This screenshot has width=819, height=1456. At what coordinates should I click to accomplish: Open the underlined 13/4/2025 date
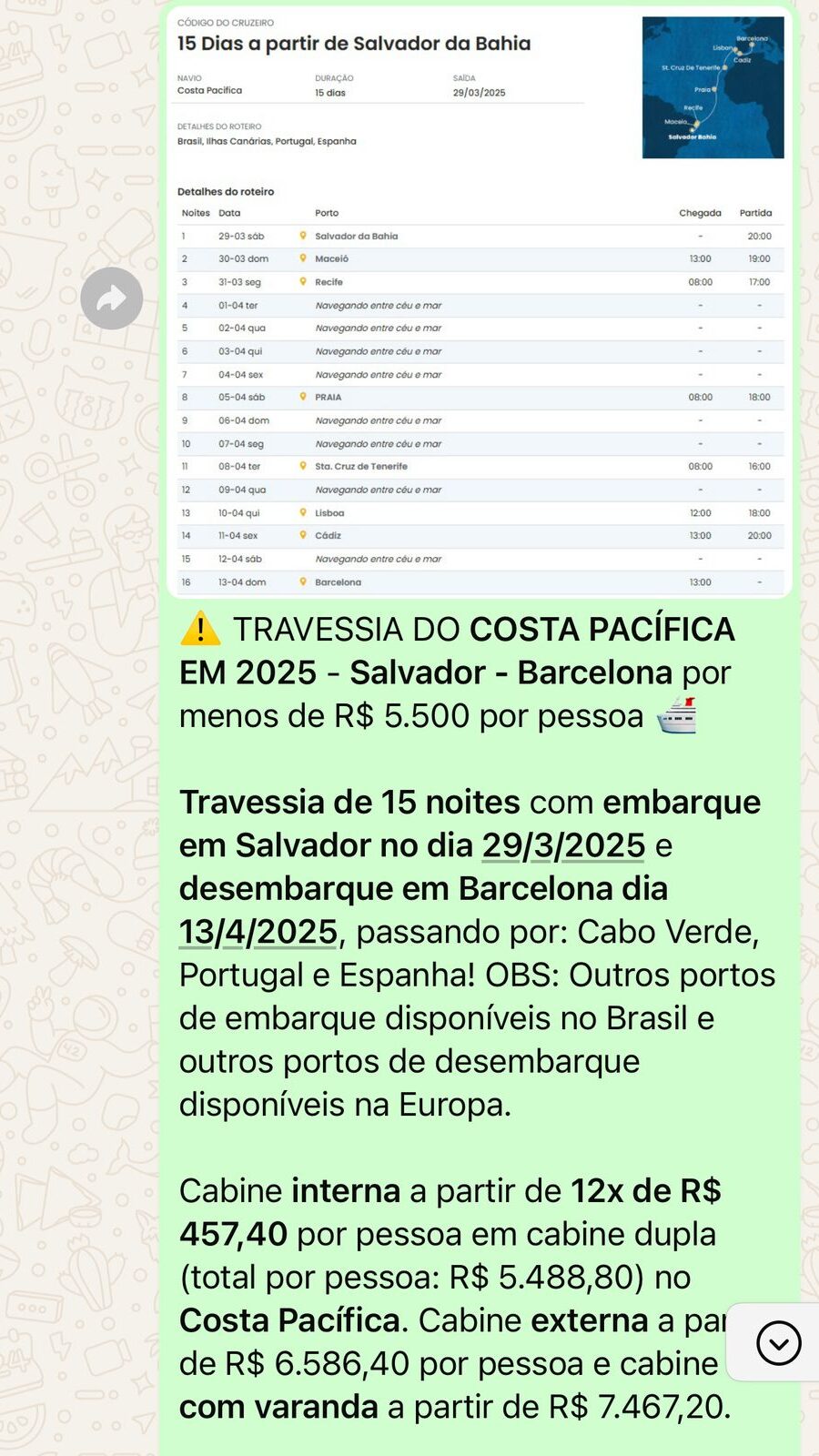(258, 932)
